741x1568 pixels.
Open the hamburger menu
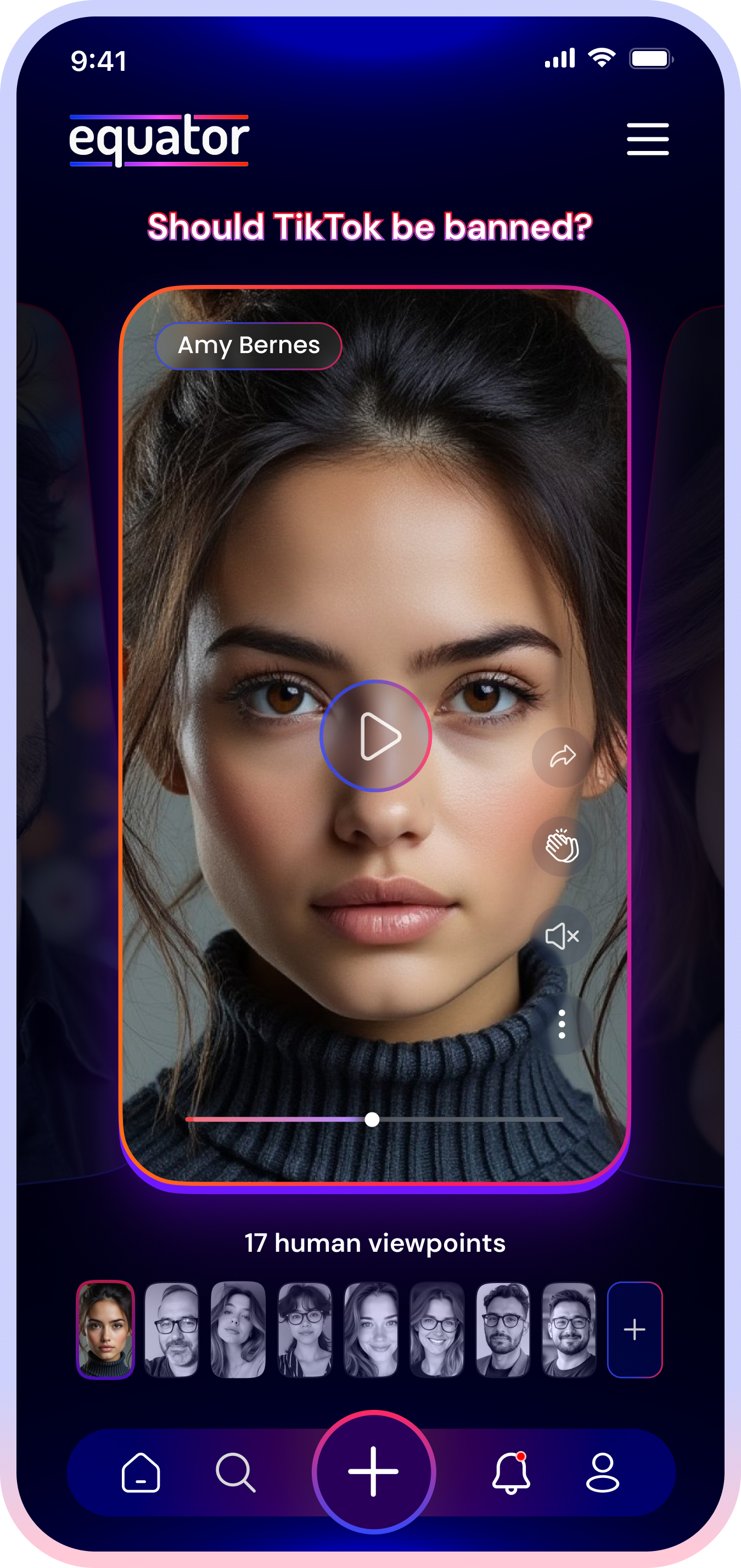(647, 139)
